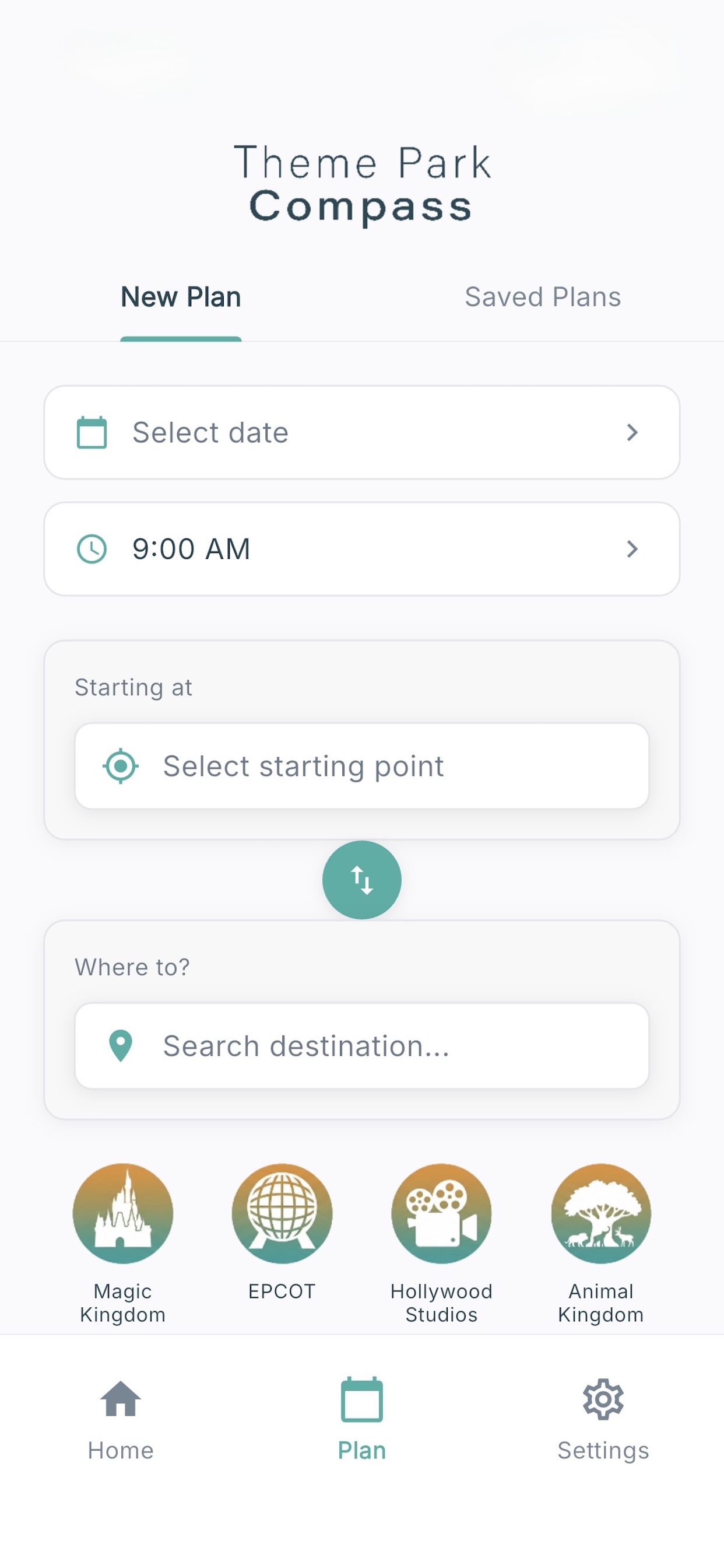Open the Select date picker
Viewport: 724px width, 1568px height.
pyautogui.click(x=362, y=432)
